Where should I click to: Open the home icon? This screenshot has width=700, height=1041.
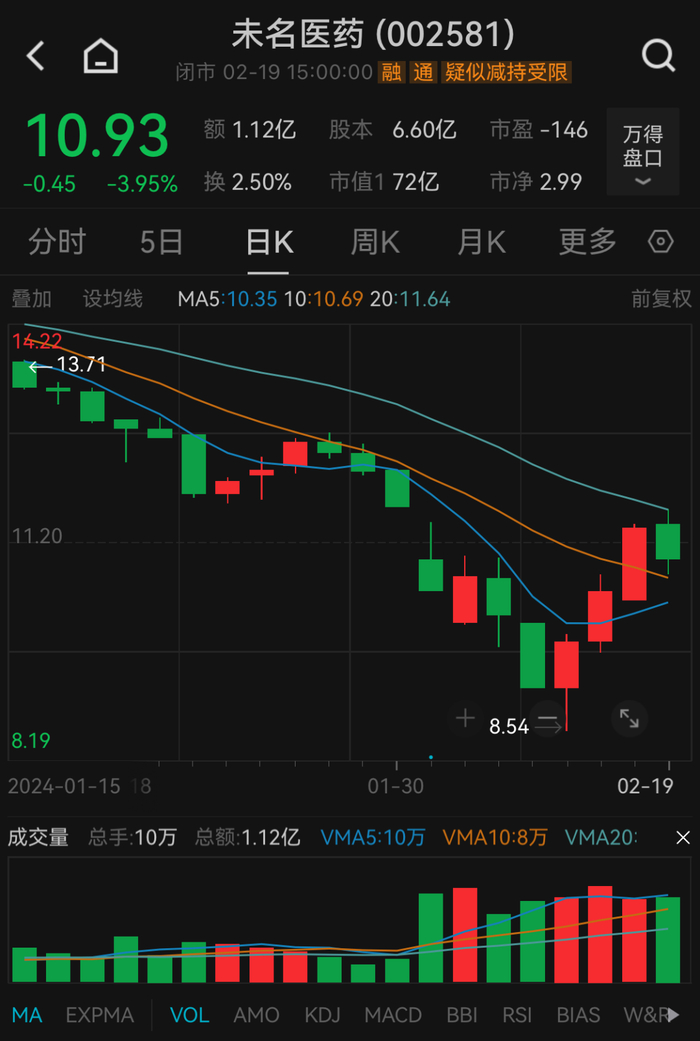click(100, 56)
